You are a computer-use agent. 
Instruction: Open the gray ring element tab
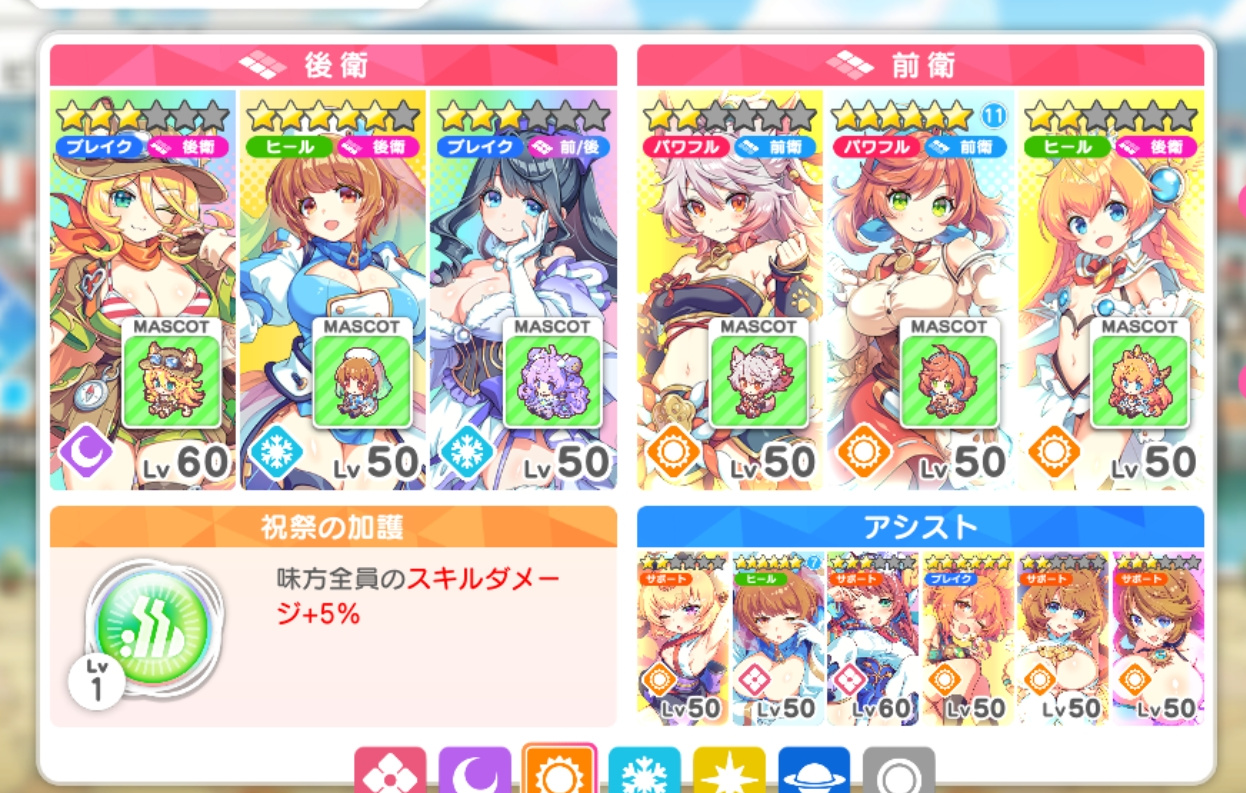click(899, 771)
